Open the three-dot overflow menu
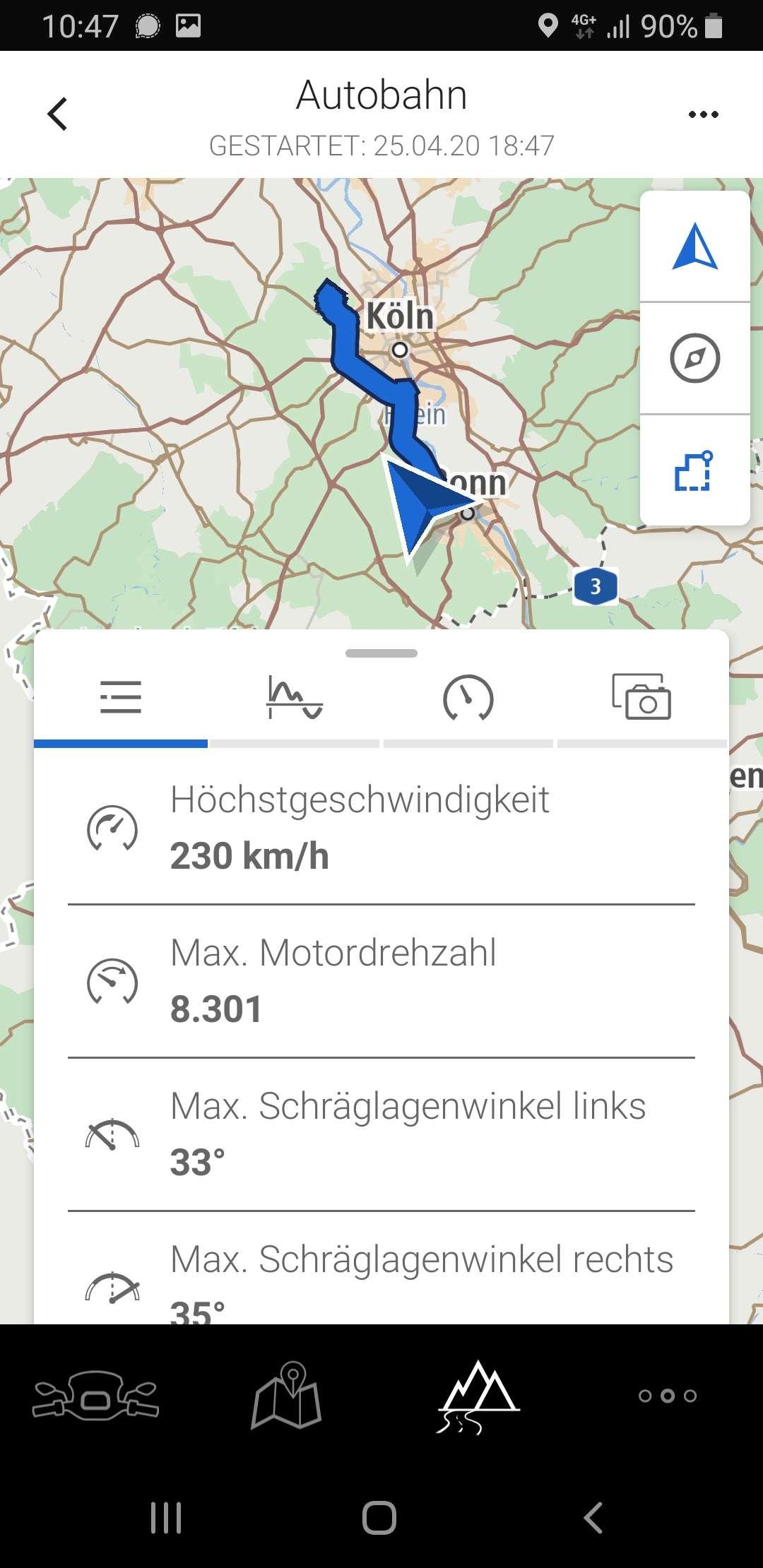The height and width of the screenshot is (1568, 763). click(x=703, y=114)
